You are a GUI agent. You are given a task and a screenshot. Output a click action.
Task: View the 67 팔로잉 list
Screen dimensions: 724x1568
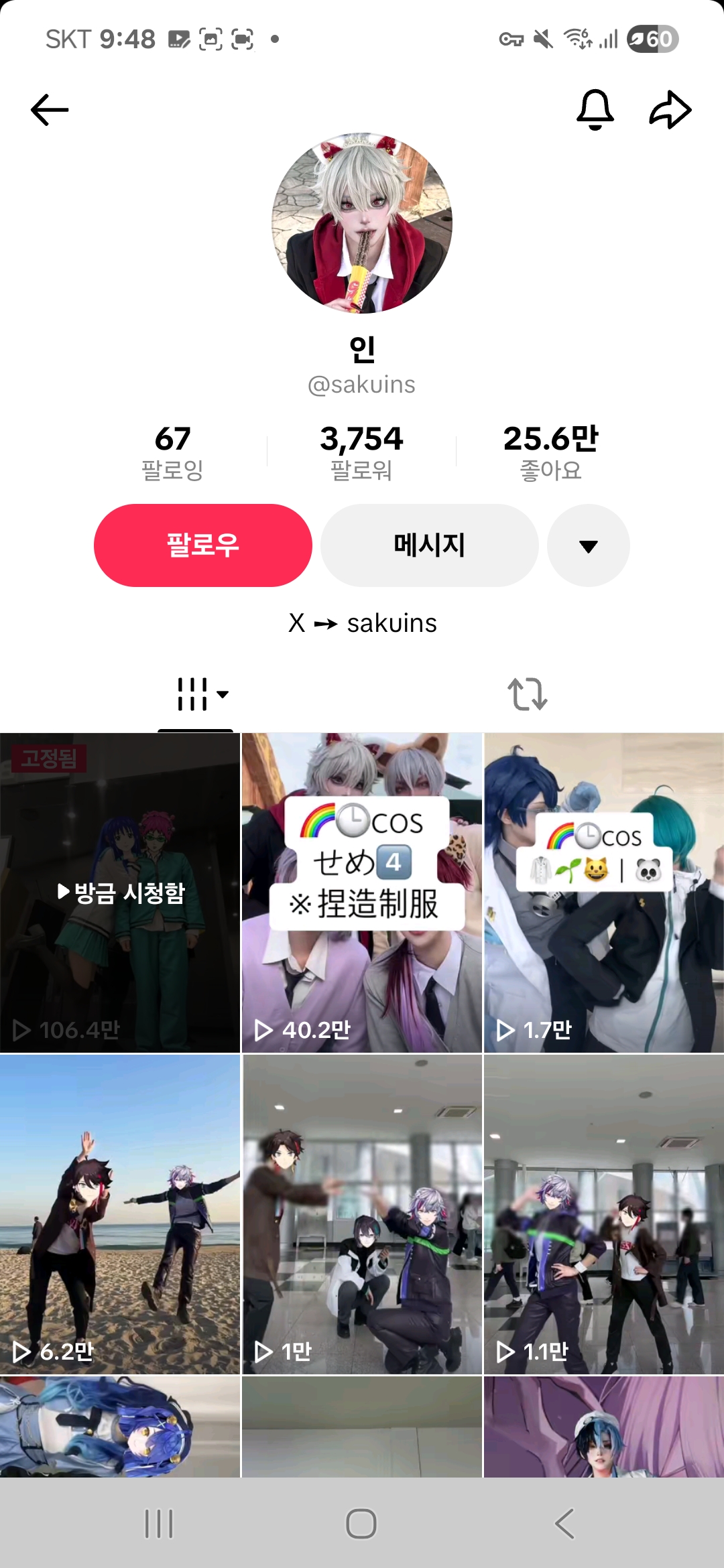tap(172, 452)
